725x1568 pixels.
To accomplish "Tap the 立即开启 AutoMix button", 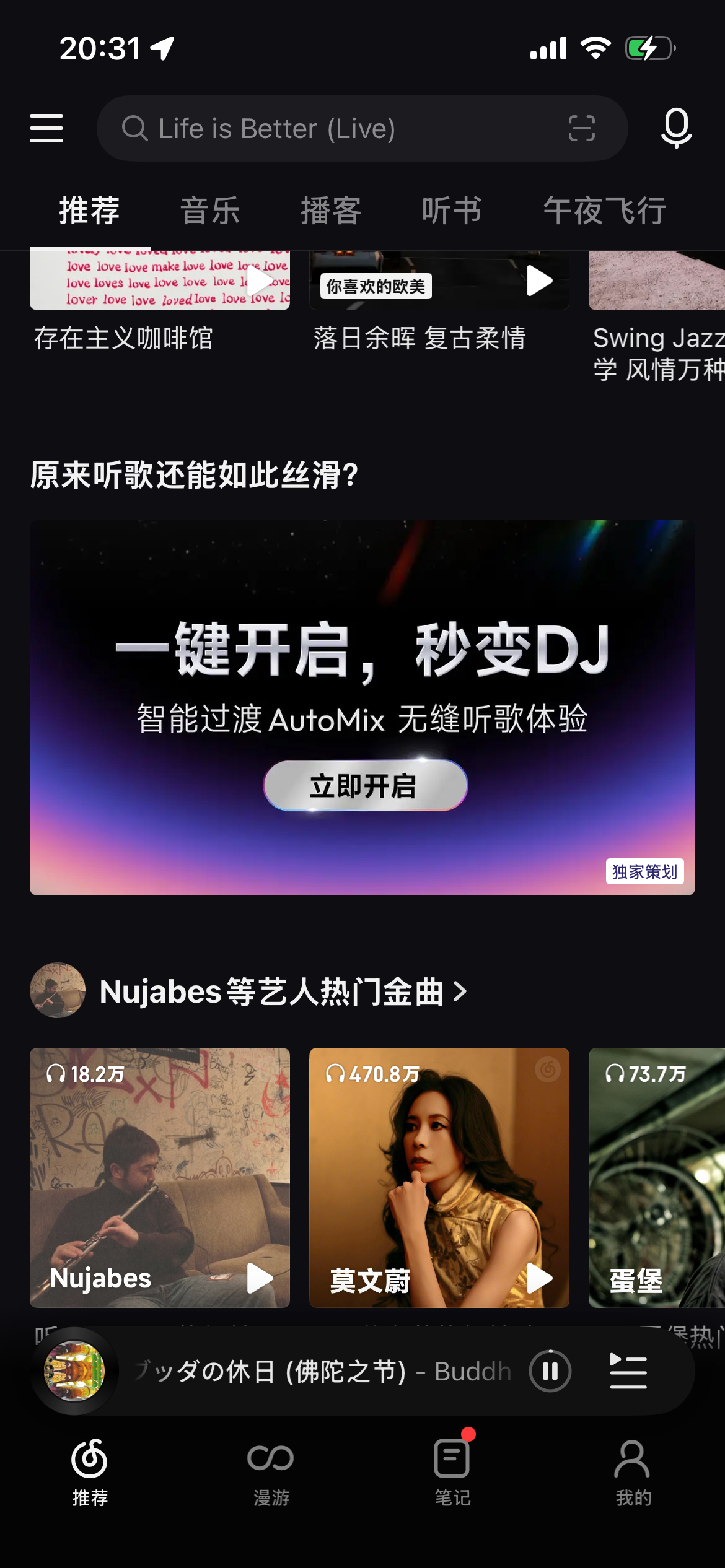I will 366,785.
